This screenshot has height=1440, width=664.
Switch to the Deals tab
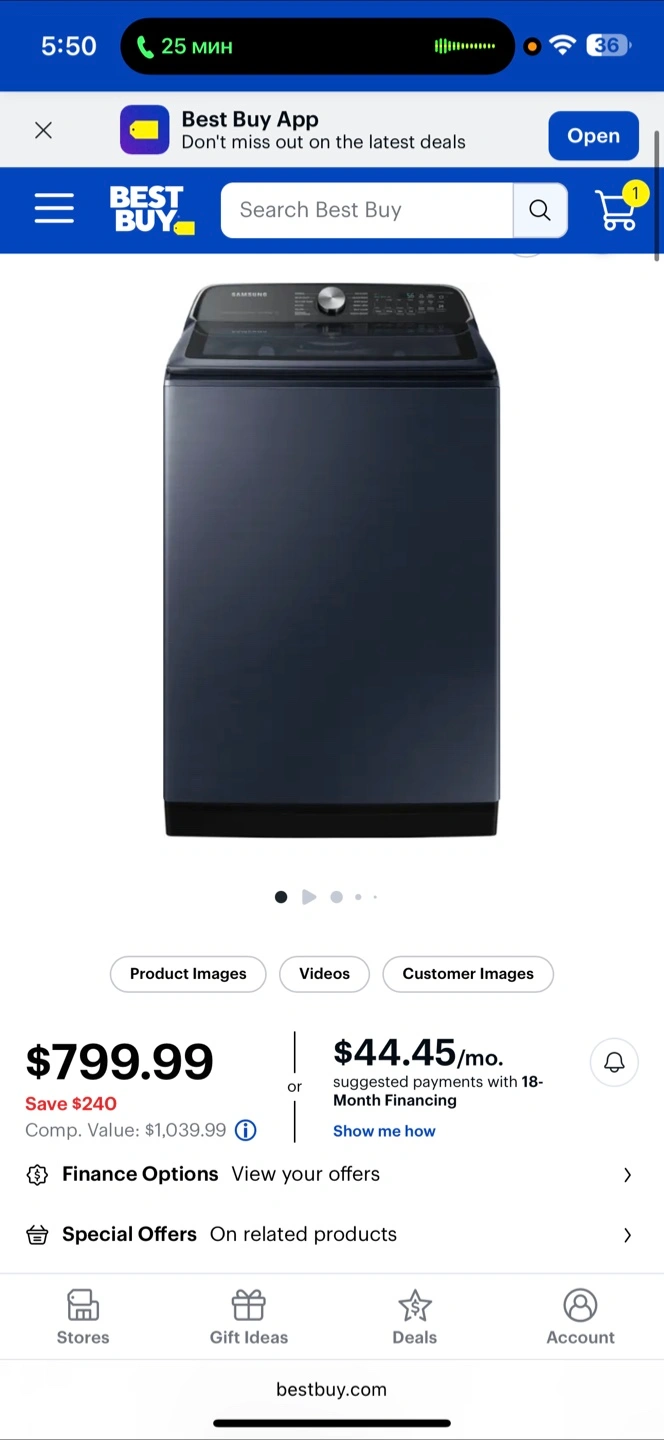415,1317
